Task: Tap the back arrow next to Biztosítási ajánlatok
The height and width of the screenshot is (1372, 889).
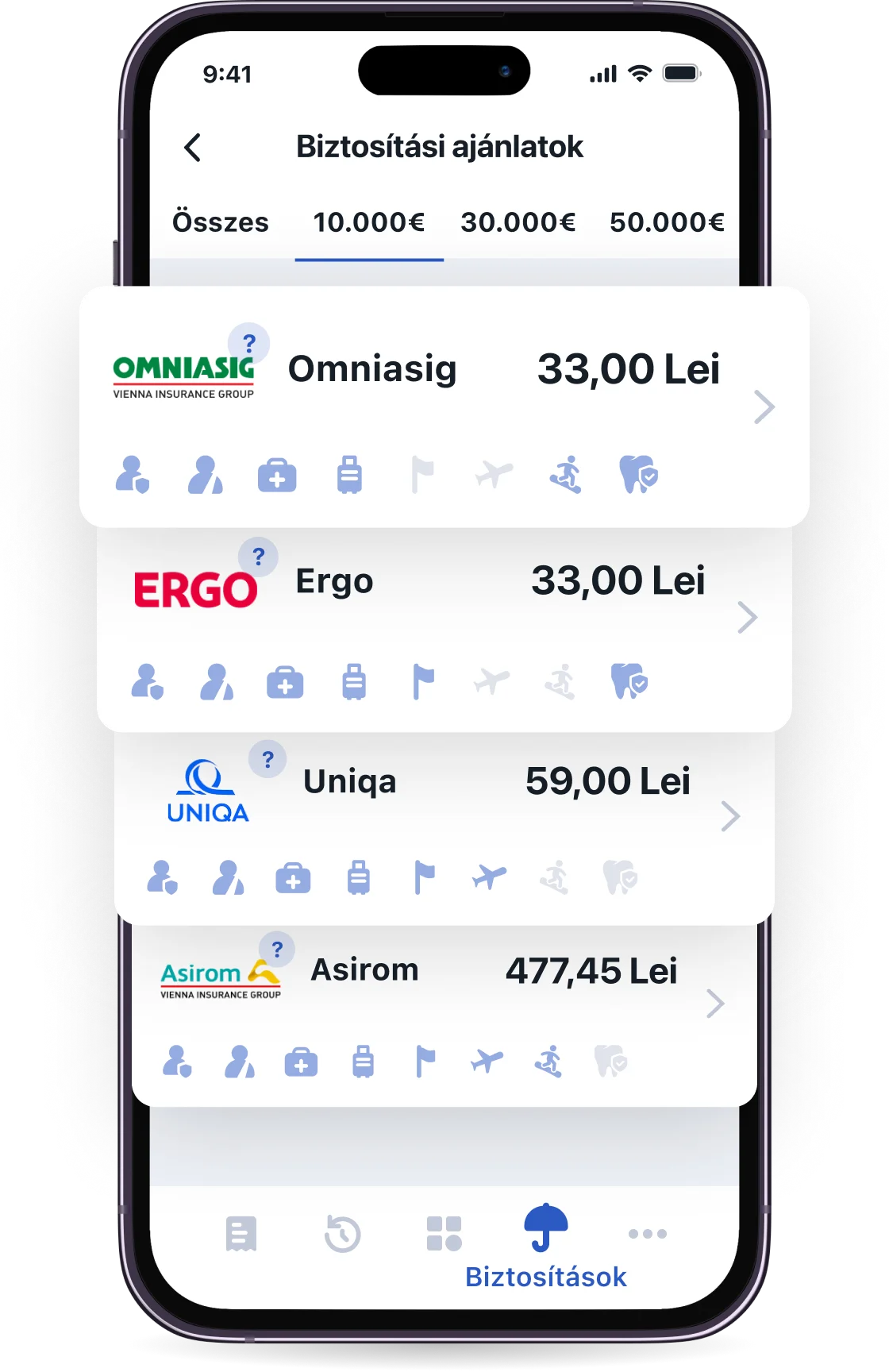Action: tap(193, 148)
